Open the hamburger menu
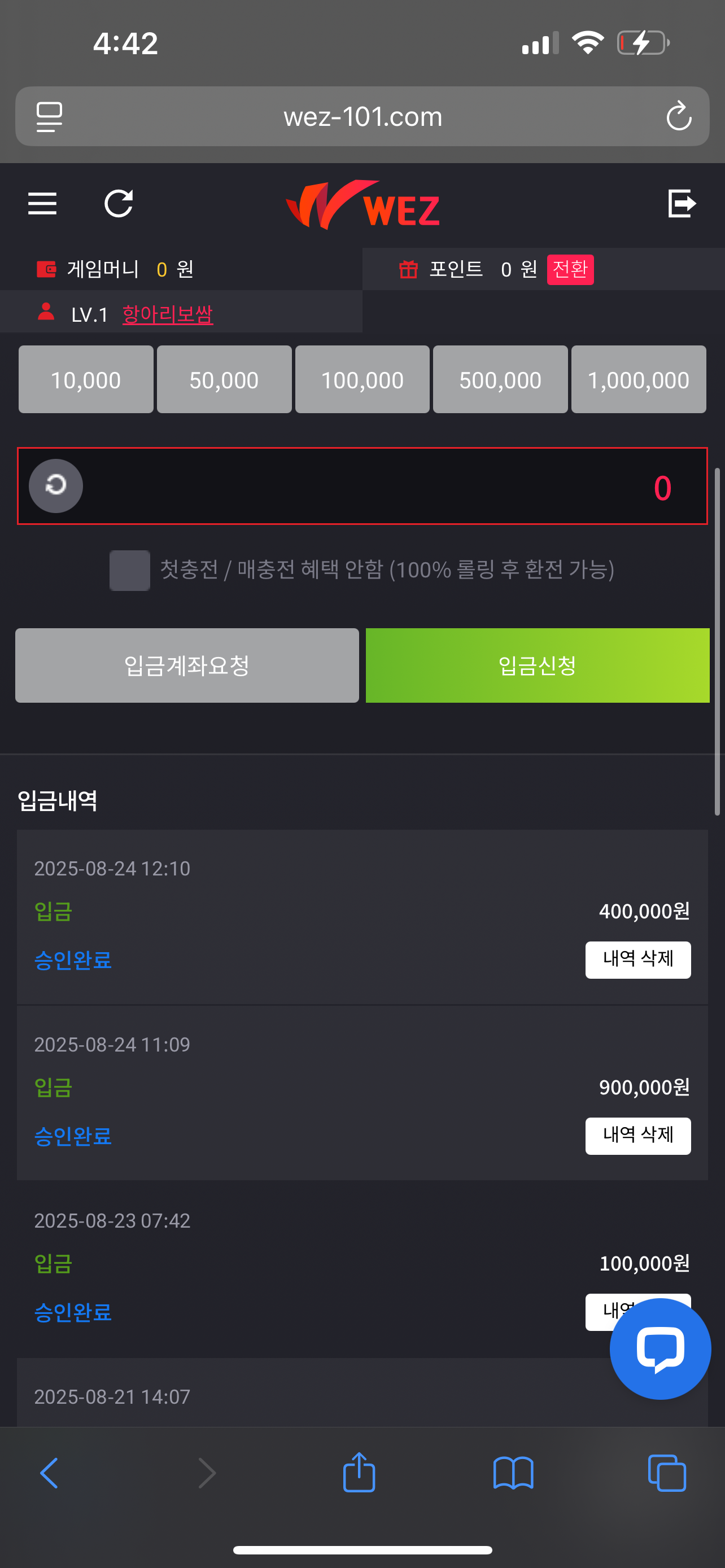 (x=42, y=203)
